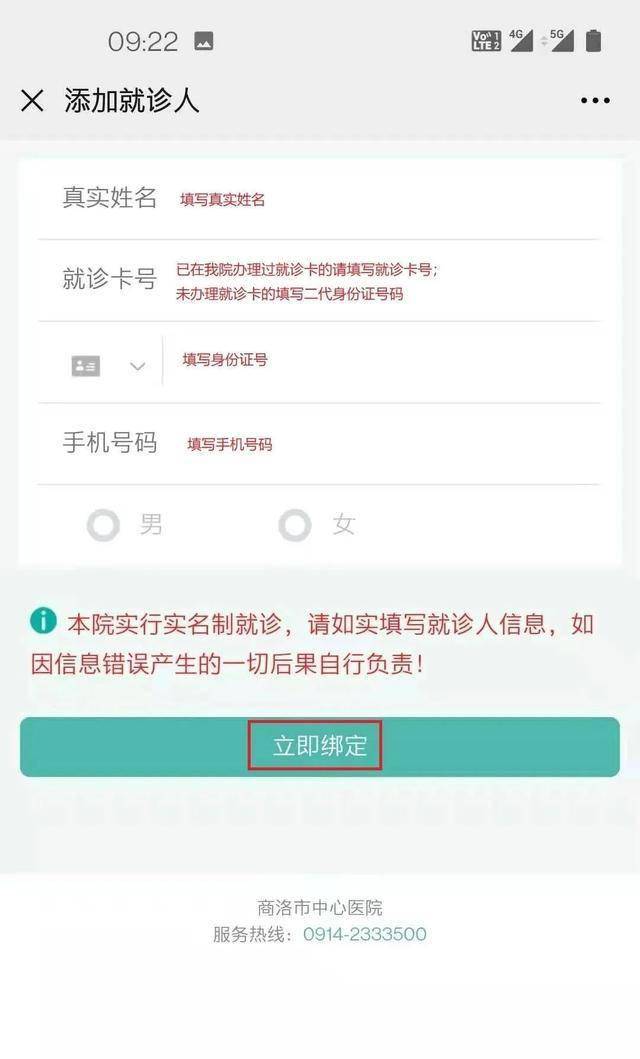Select 女 as gender
640x1059 pixels.
(x=295, y=525)
